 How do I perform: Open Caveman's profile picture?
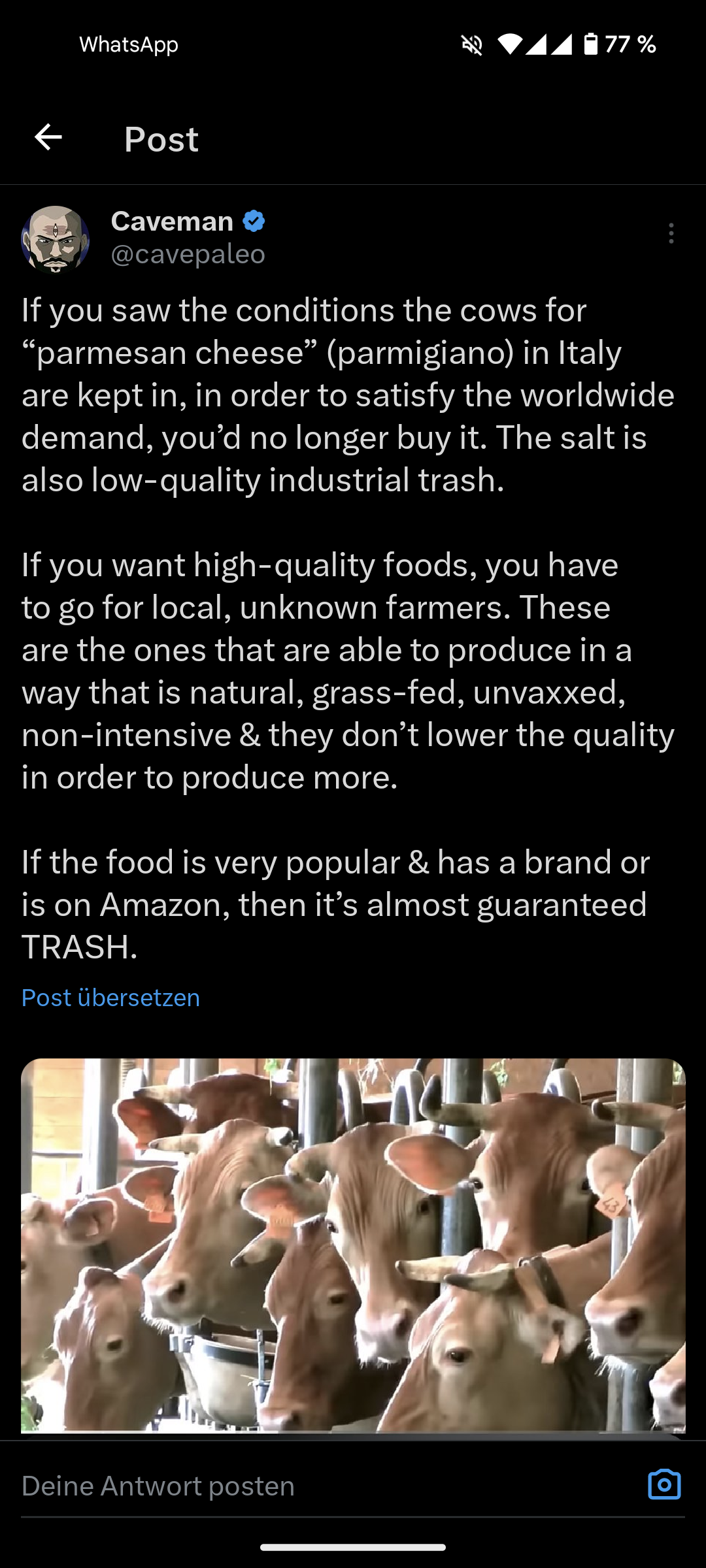coord(56,239)
